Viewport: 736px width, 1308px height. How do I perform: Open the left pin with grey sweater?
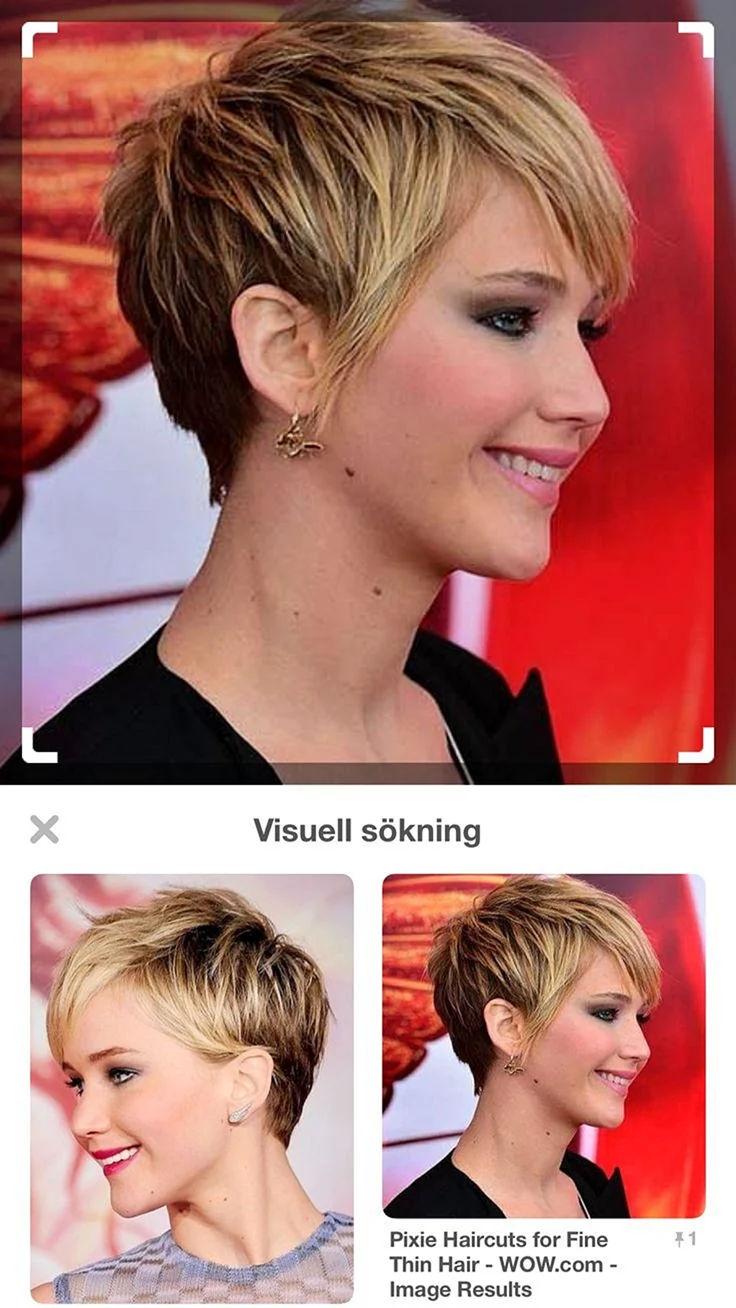pos(192,1088)
